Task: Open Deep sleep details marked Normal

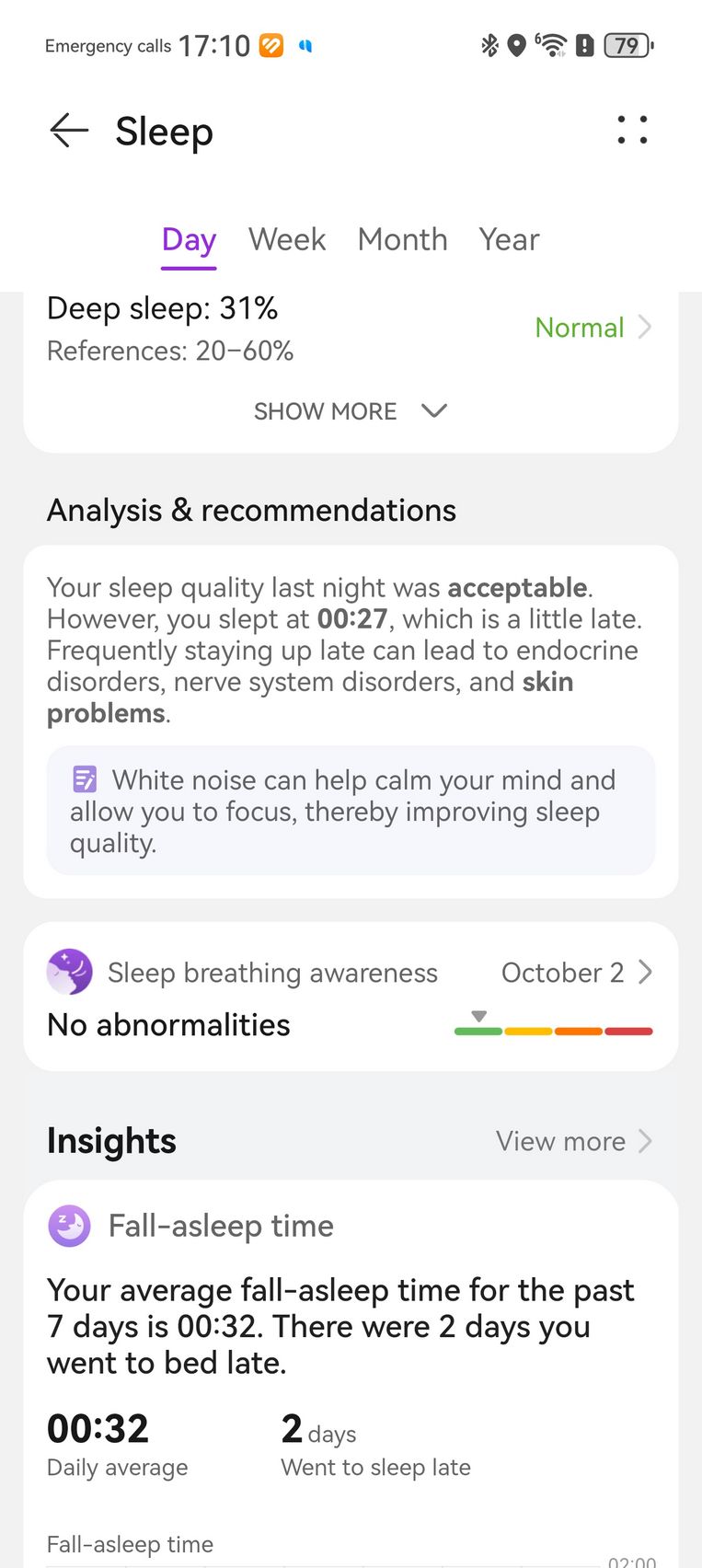Action: click(x=593, y=328)
